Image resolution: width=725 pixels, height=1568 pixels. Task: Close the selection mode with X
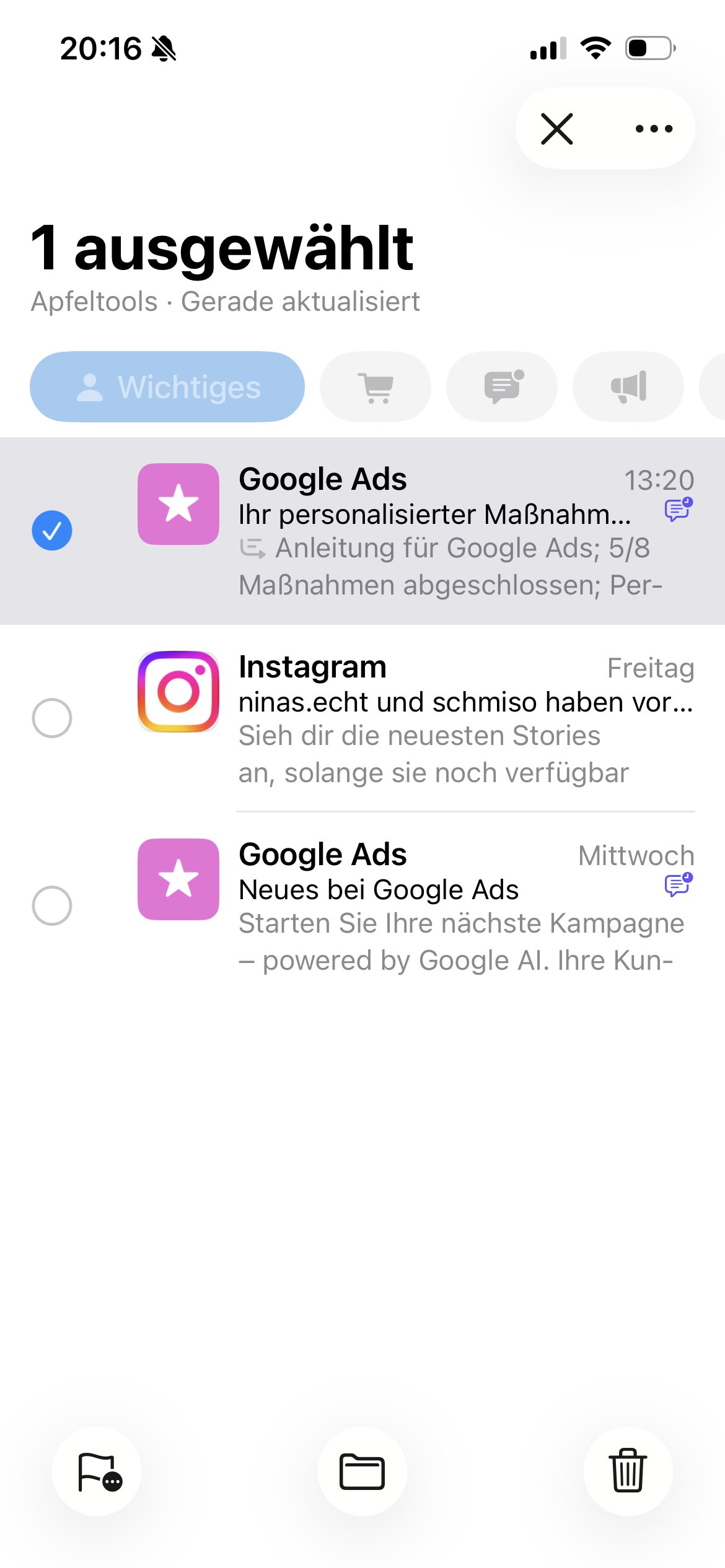556,129
